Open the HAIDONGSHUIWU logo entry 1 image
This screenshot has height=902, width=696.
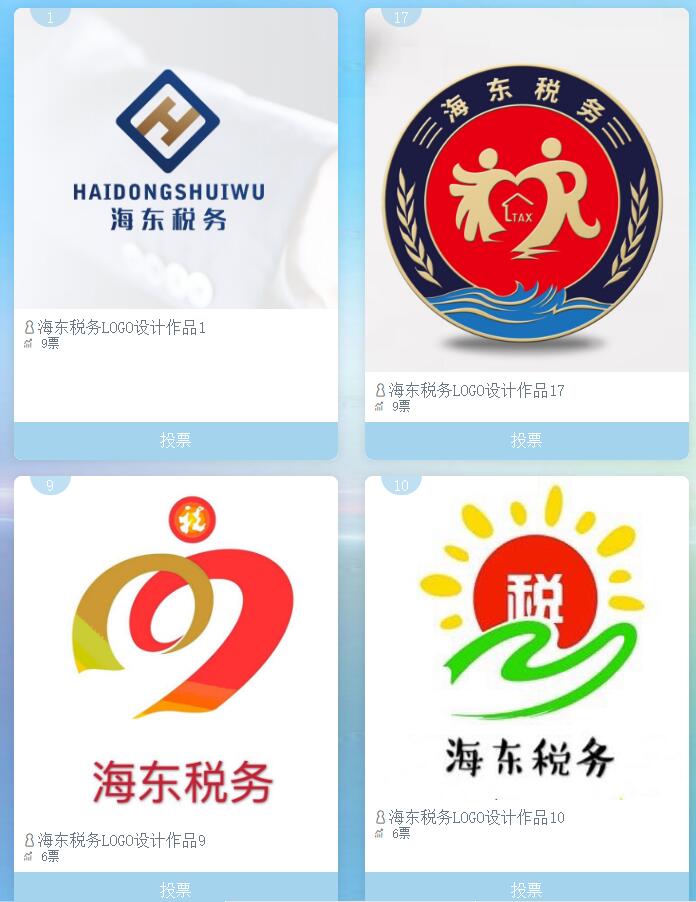pos(176,160)
